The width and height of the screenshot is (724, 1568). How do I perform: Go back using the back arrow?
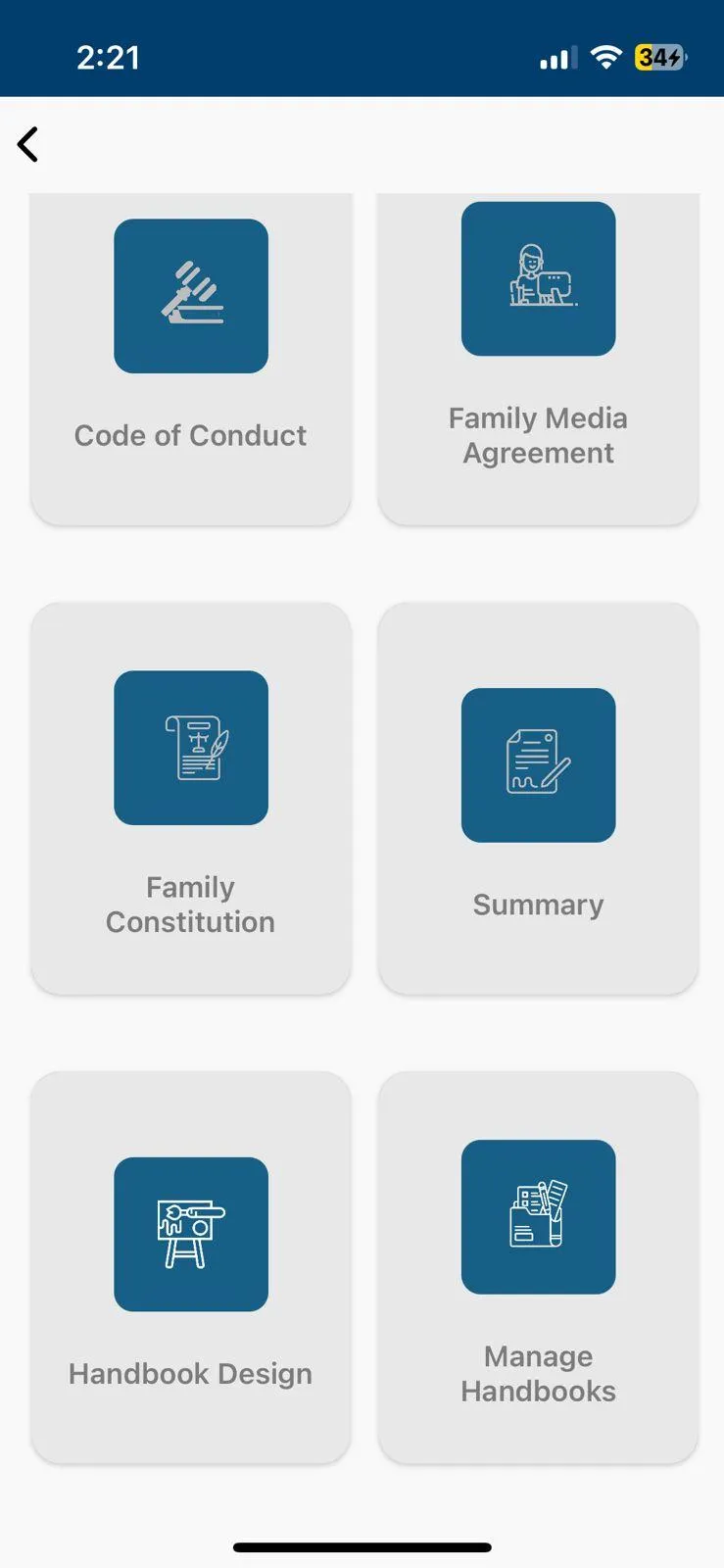pyautogui.click(x=28, y=144)
